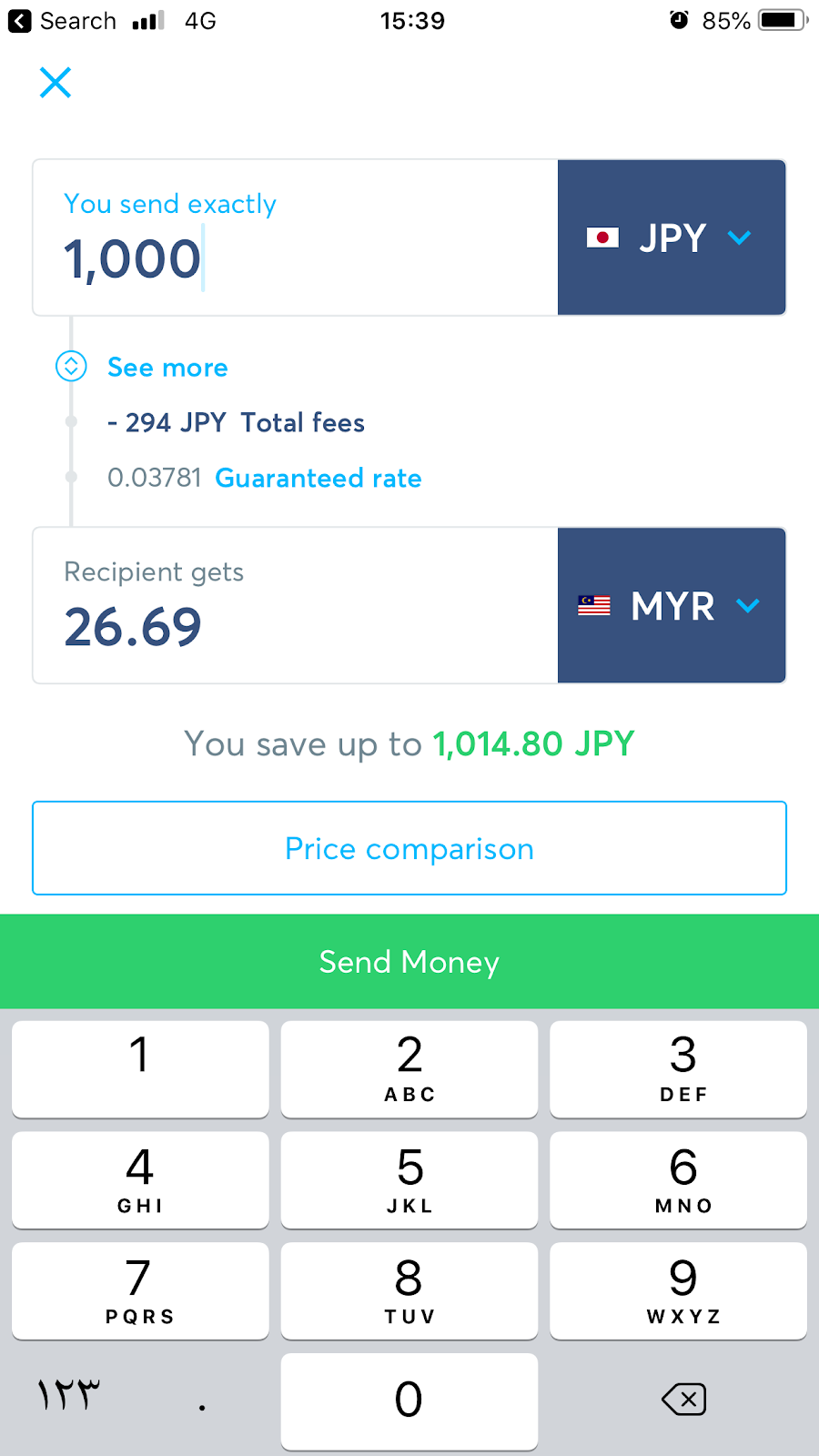Expand See more fee details
Image resolution: width=819 pixels, height=1456 pixels.
pos(142,367)
